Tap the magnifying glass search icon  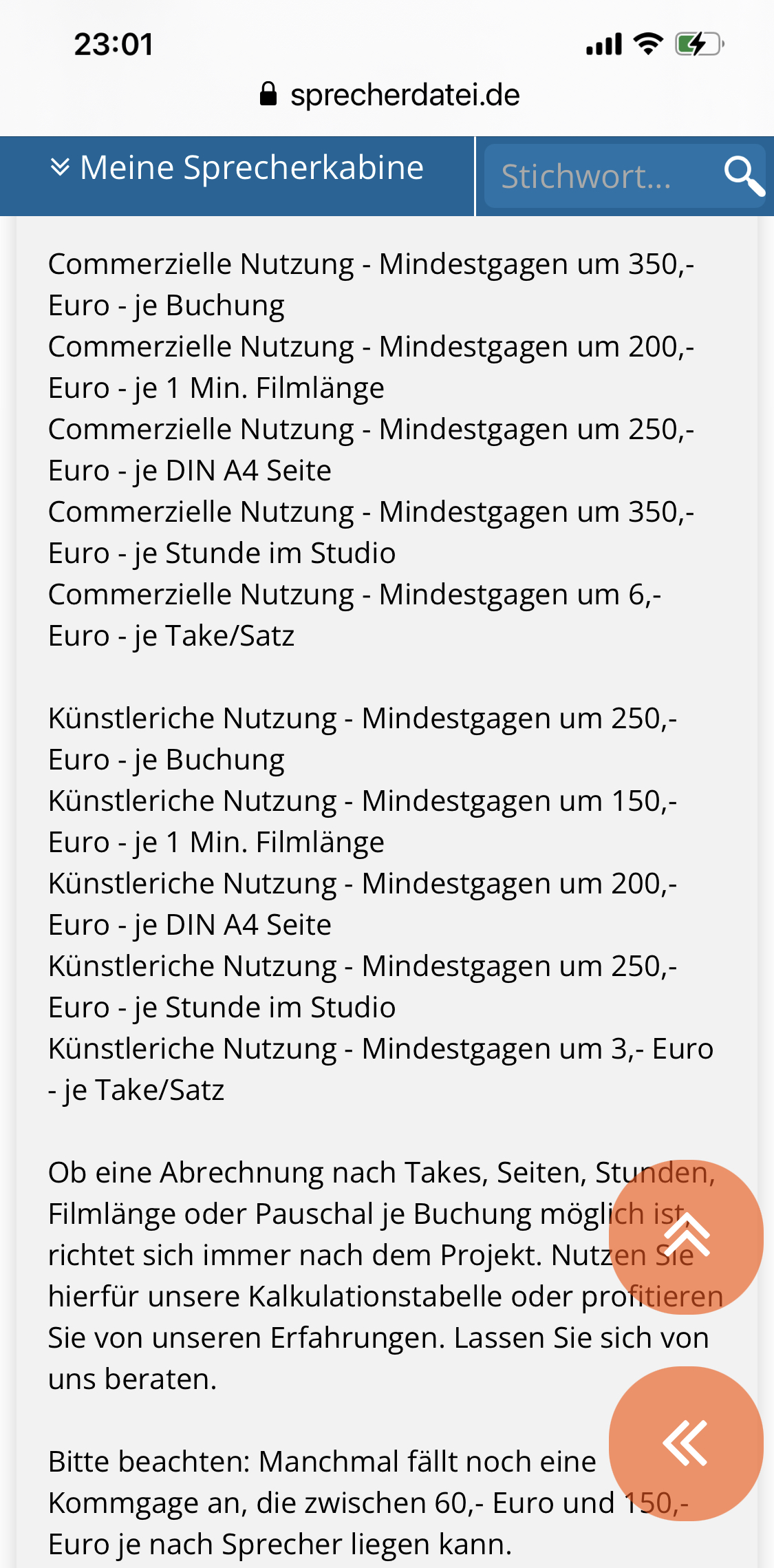743,176
